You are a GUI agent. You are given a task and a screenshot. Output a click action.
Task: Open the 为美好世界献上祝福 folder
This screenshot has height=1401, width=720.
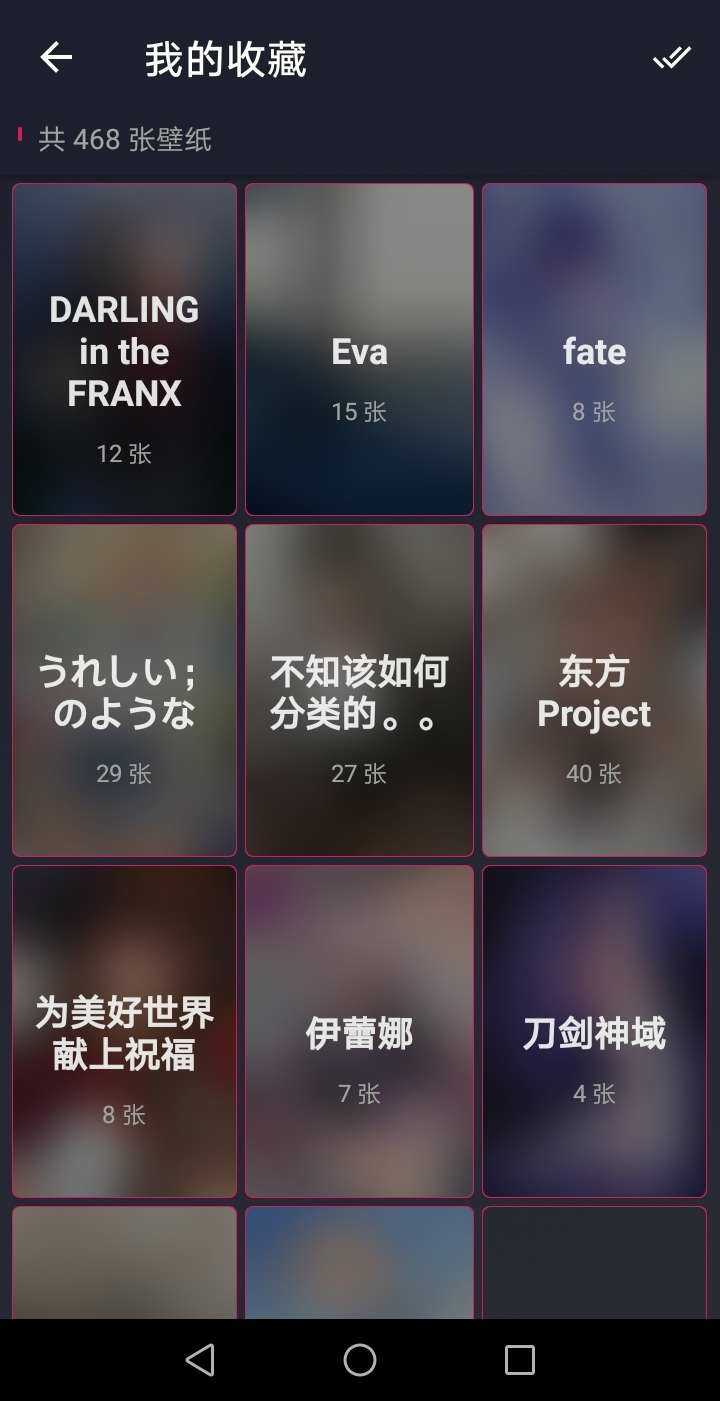124,1031
